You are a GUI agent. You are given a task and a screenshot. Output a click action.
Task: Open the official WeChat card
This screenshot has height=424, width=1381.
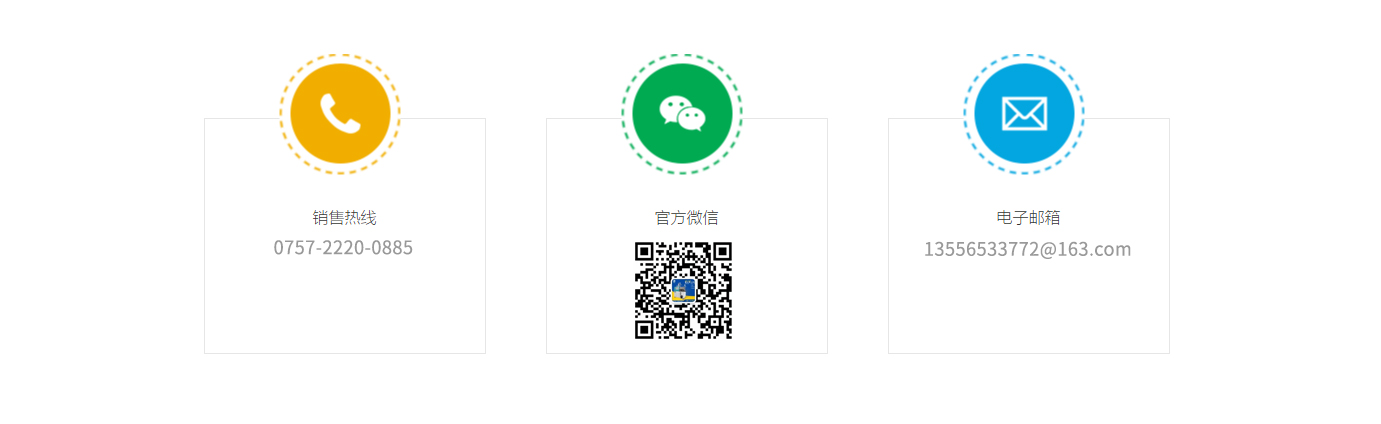coord(686,236)
